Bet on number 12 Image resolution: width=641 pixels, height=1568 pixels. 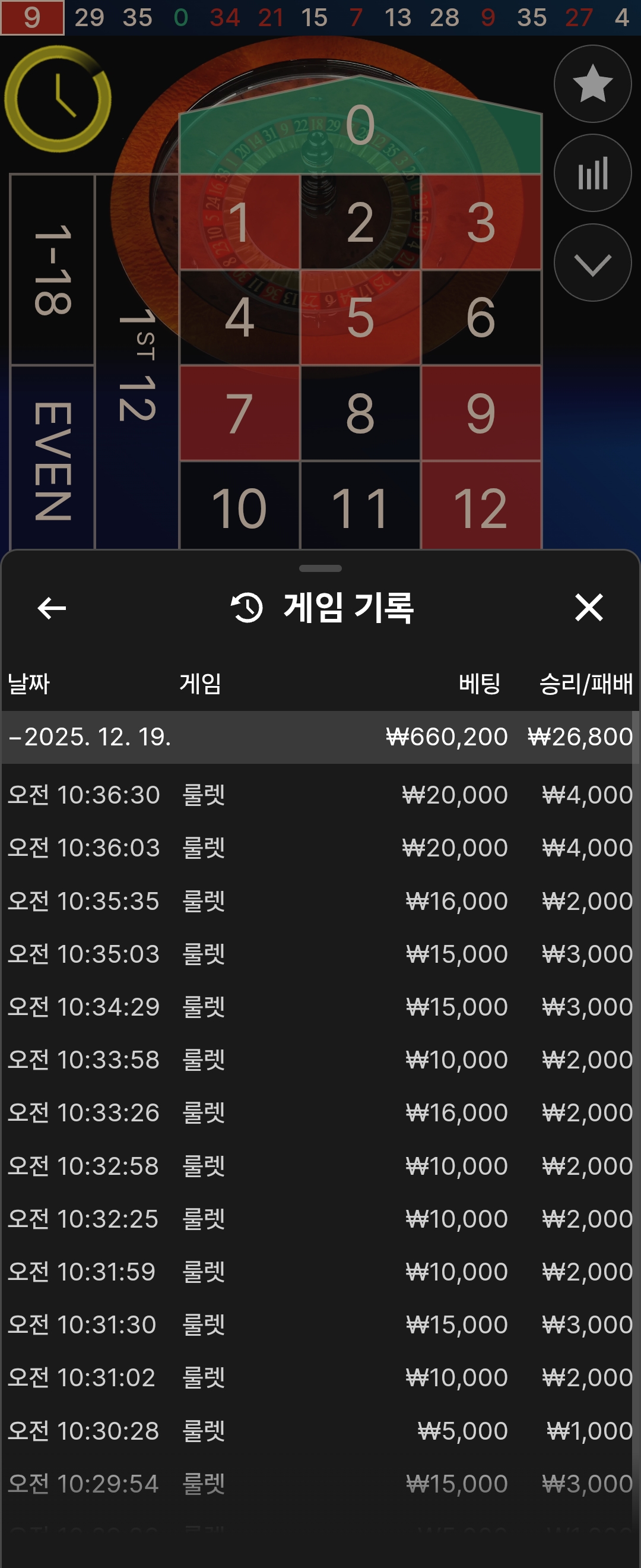[x=480, y=507]
